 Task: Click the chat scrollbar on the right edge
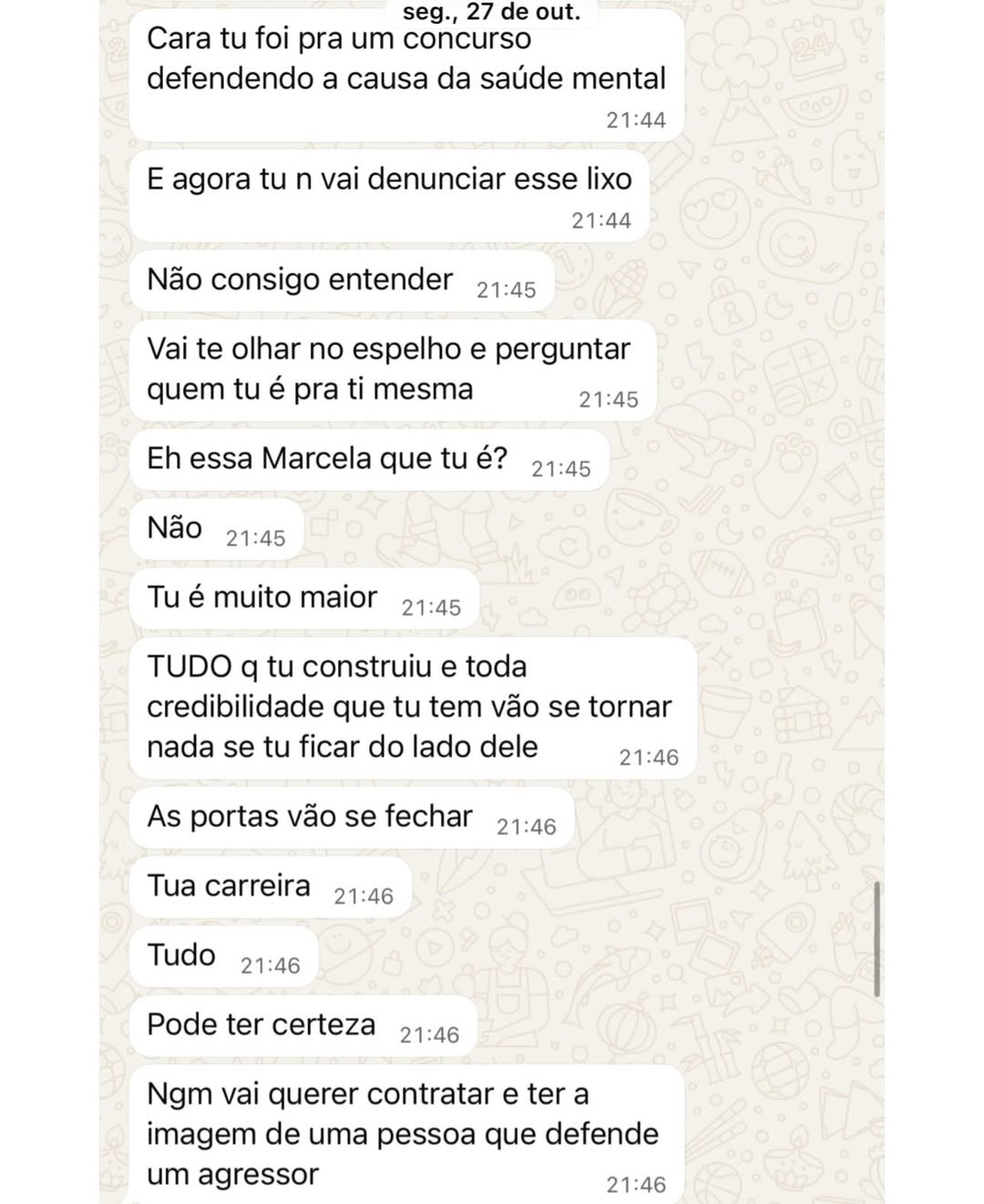tap(876, 938)
